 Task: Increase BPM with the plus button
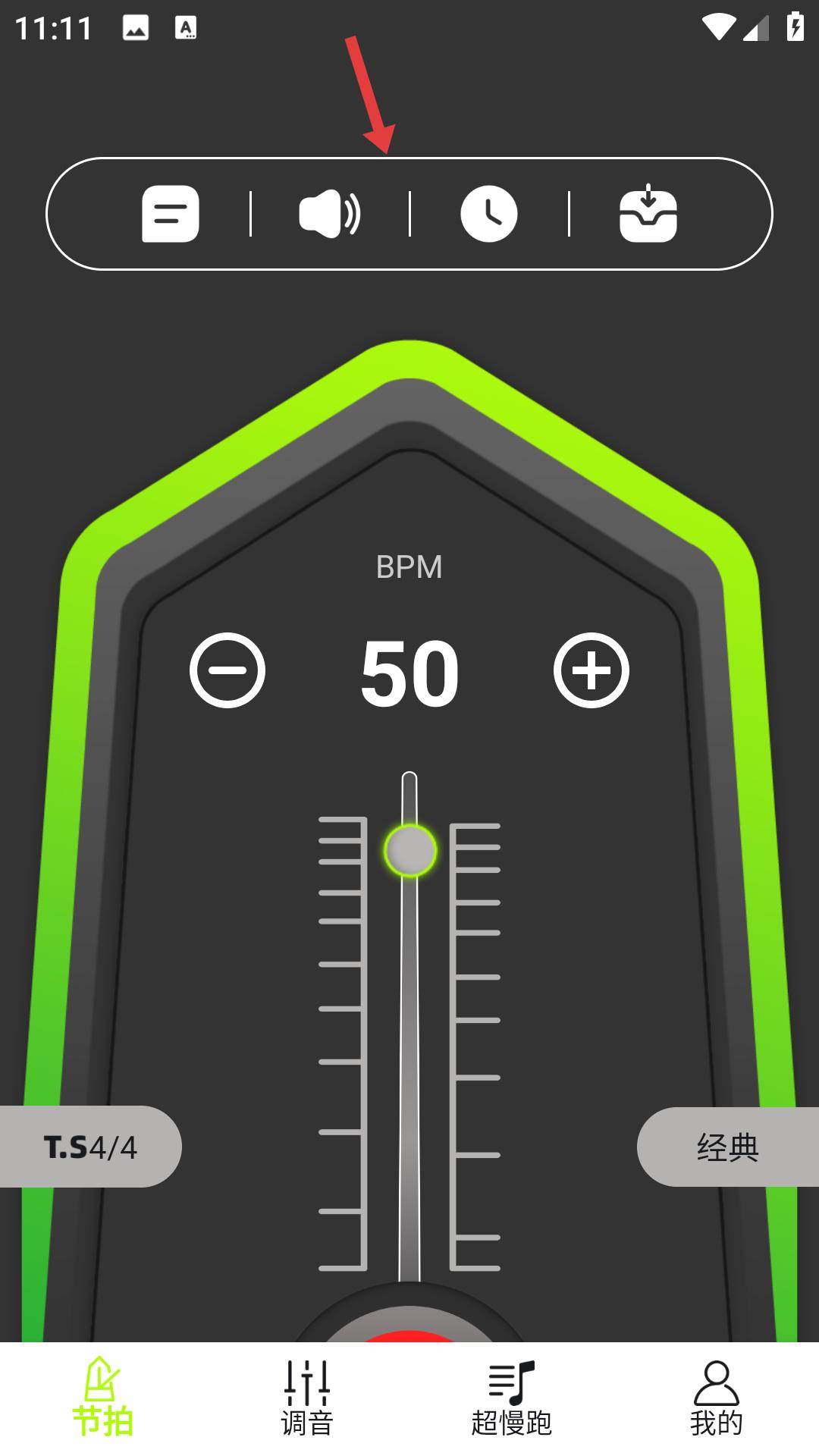click(591, 670)
